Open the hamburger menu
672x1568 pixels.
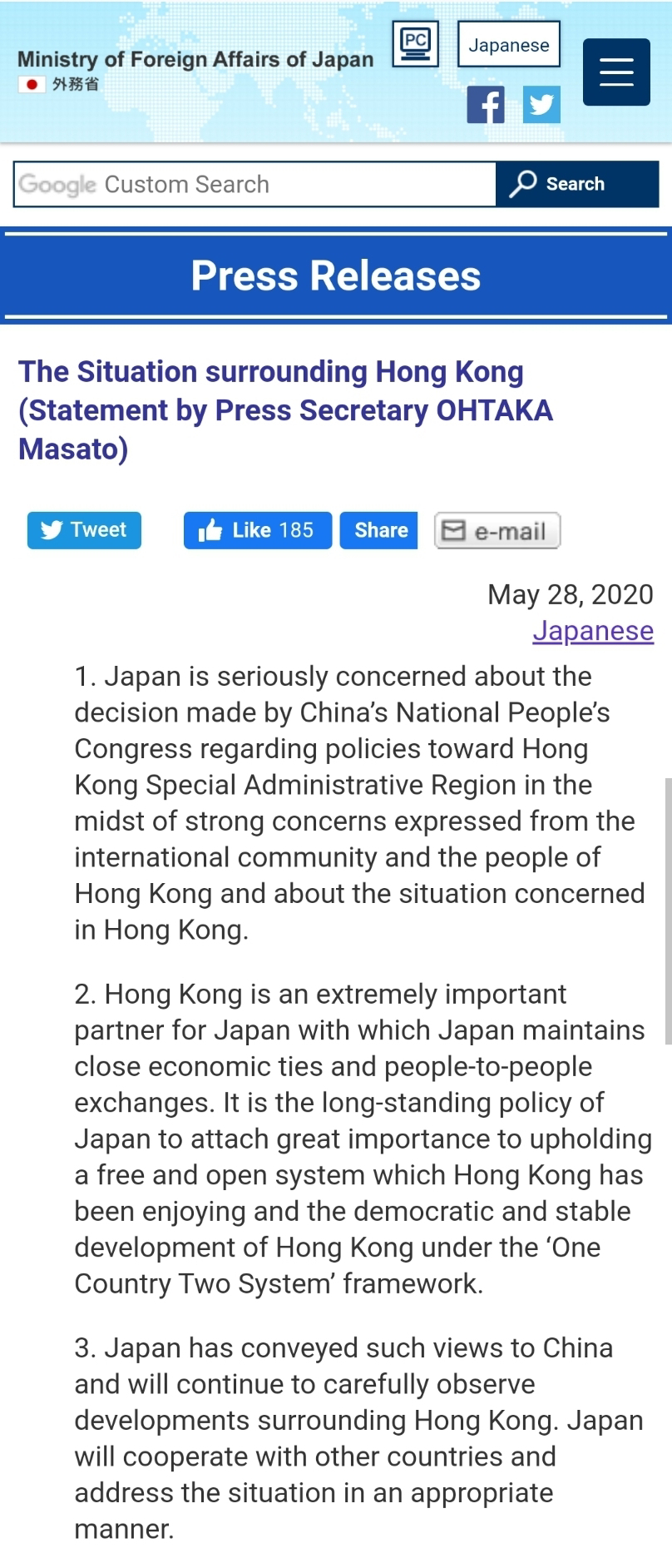coord(616,72)
